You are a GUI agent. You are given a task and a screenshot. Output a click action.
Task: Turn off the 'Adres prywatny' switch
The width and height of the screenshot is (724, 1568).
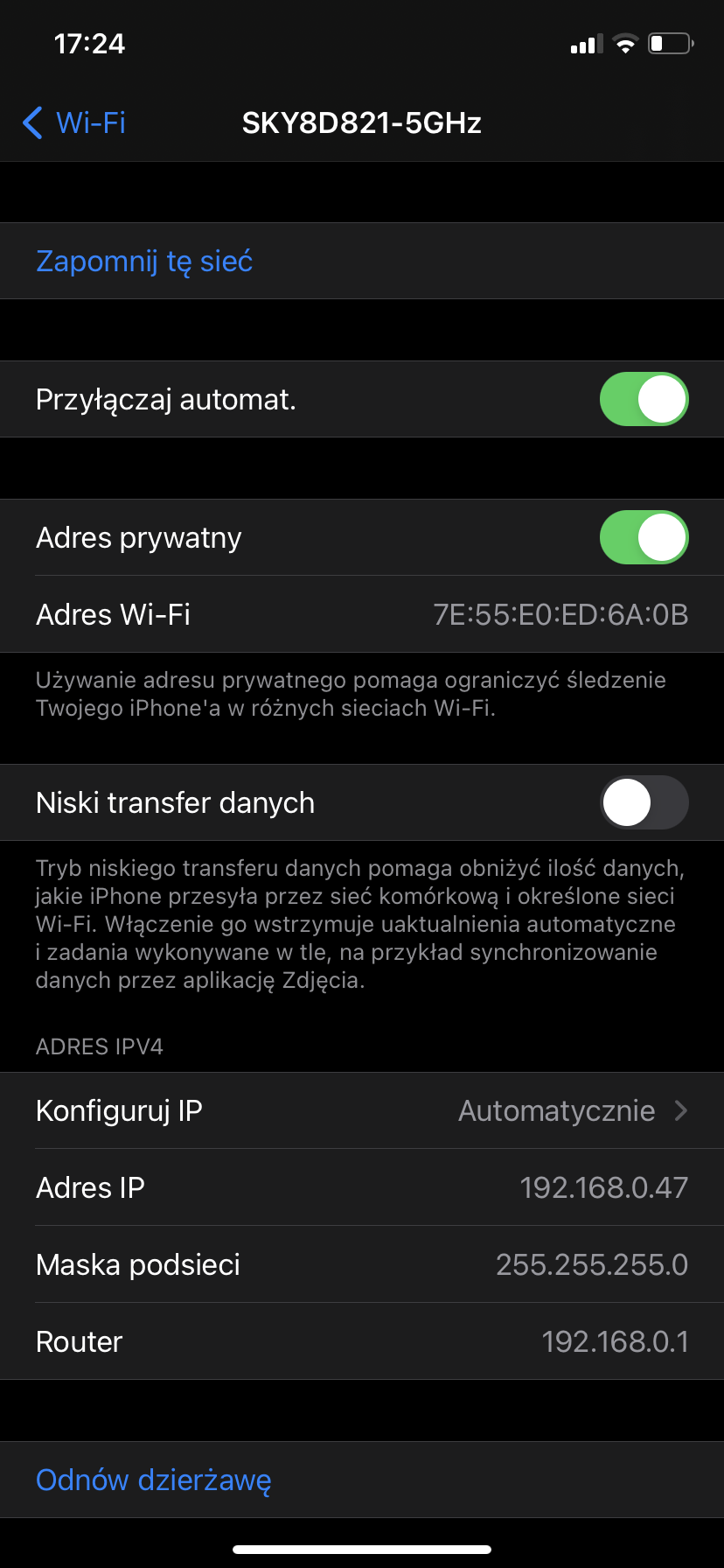644,537
